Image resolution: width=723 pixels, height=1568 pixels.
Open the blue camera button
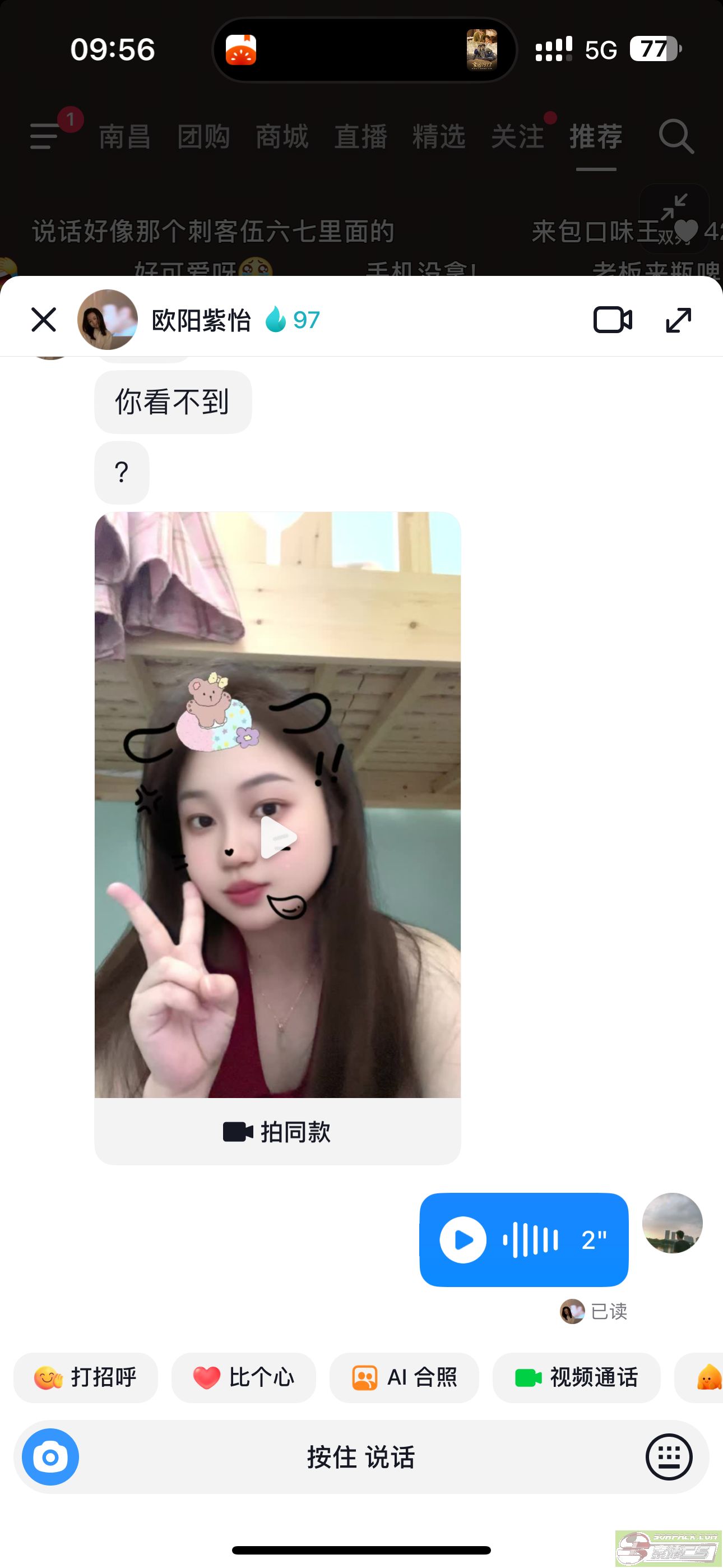[50, 1457]
